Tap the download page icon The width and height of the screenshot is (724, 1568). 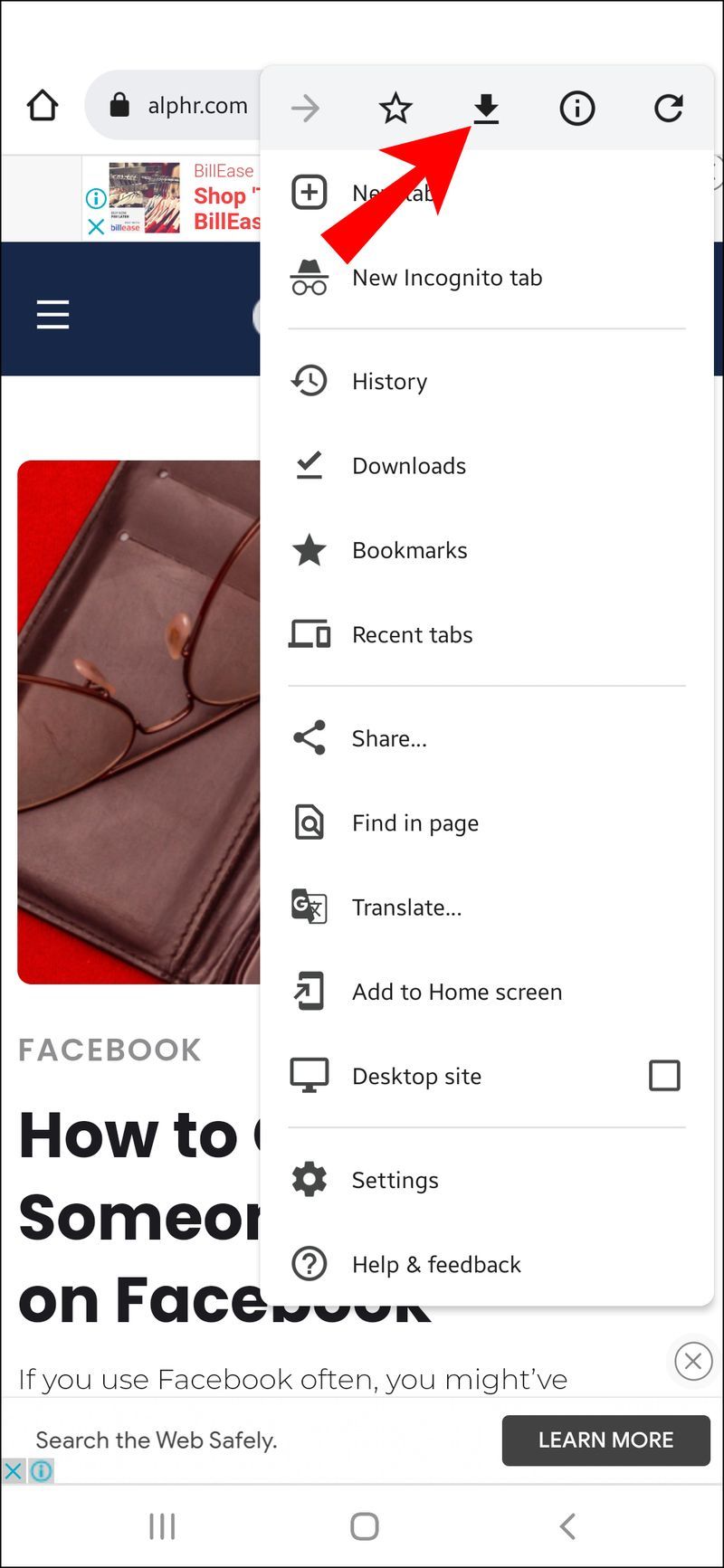486,109
